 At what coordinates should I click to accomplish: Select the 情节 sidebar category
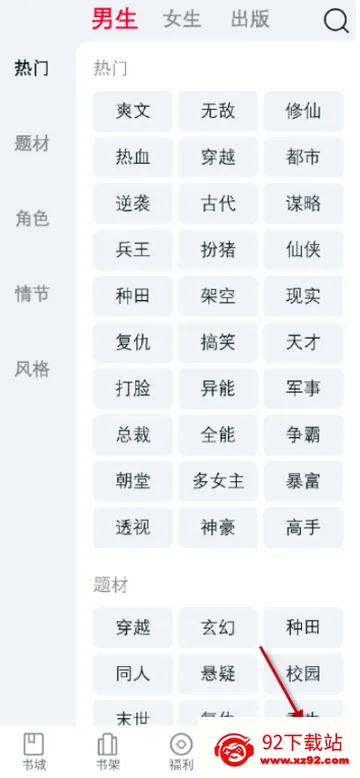point(32,294)
